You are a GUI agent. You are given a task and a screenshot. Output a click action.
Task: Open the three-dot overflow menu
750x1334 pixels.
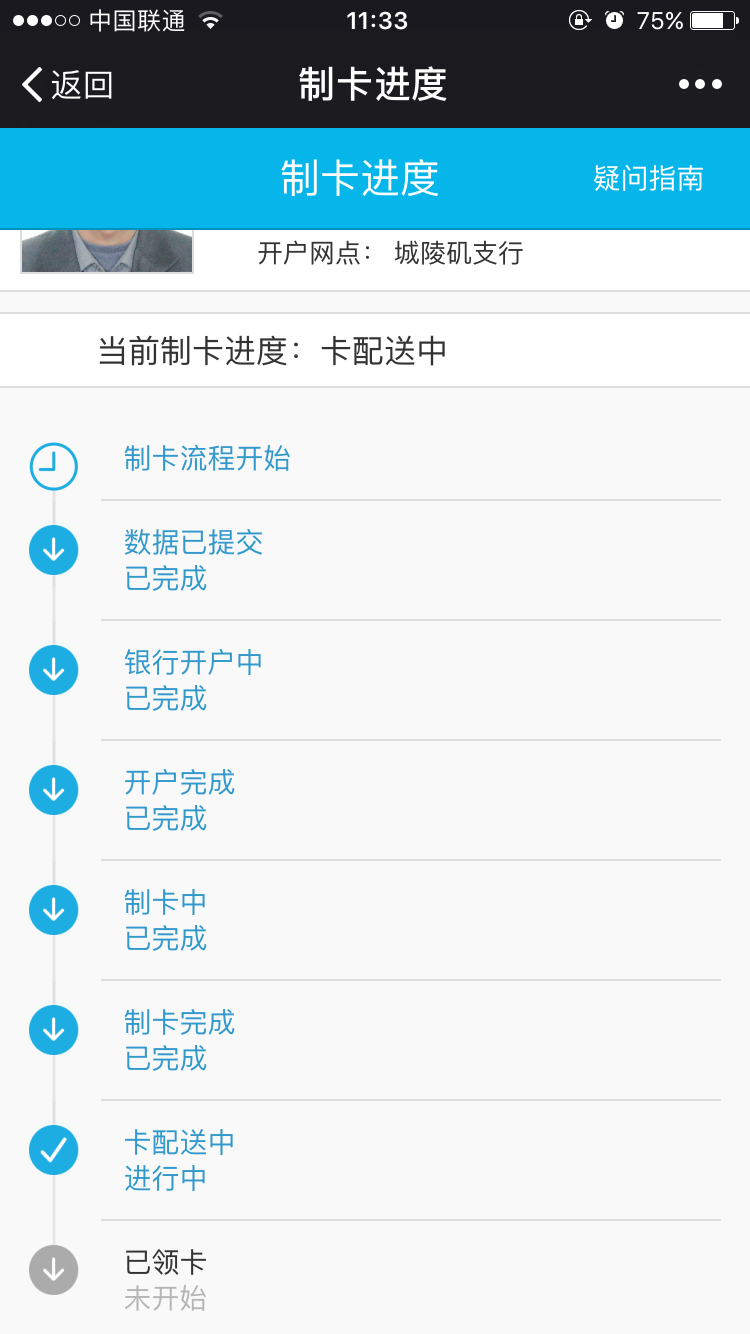click(x=700, y=85)
